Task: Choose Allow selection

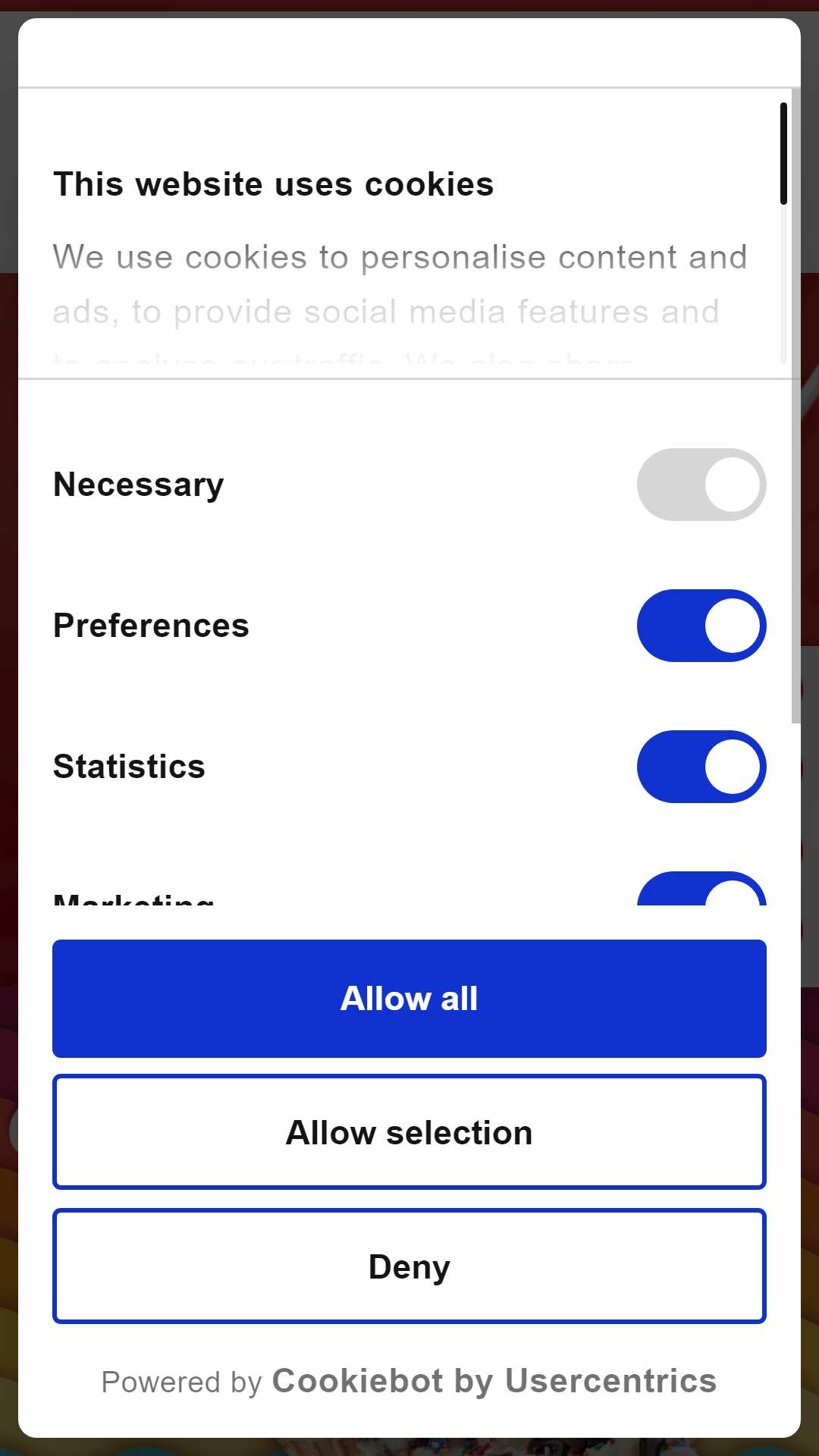Action: pyautogui.click(x=409, y=1132)
